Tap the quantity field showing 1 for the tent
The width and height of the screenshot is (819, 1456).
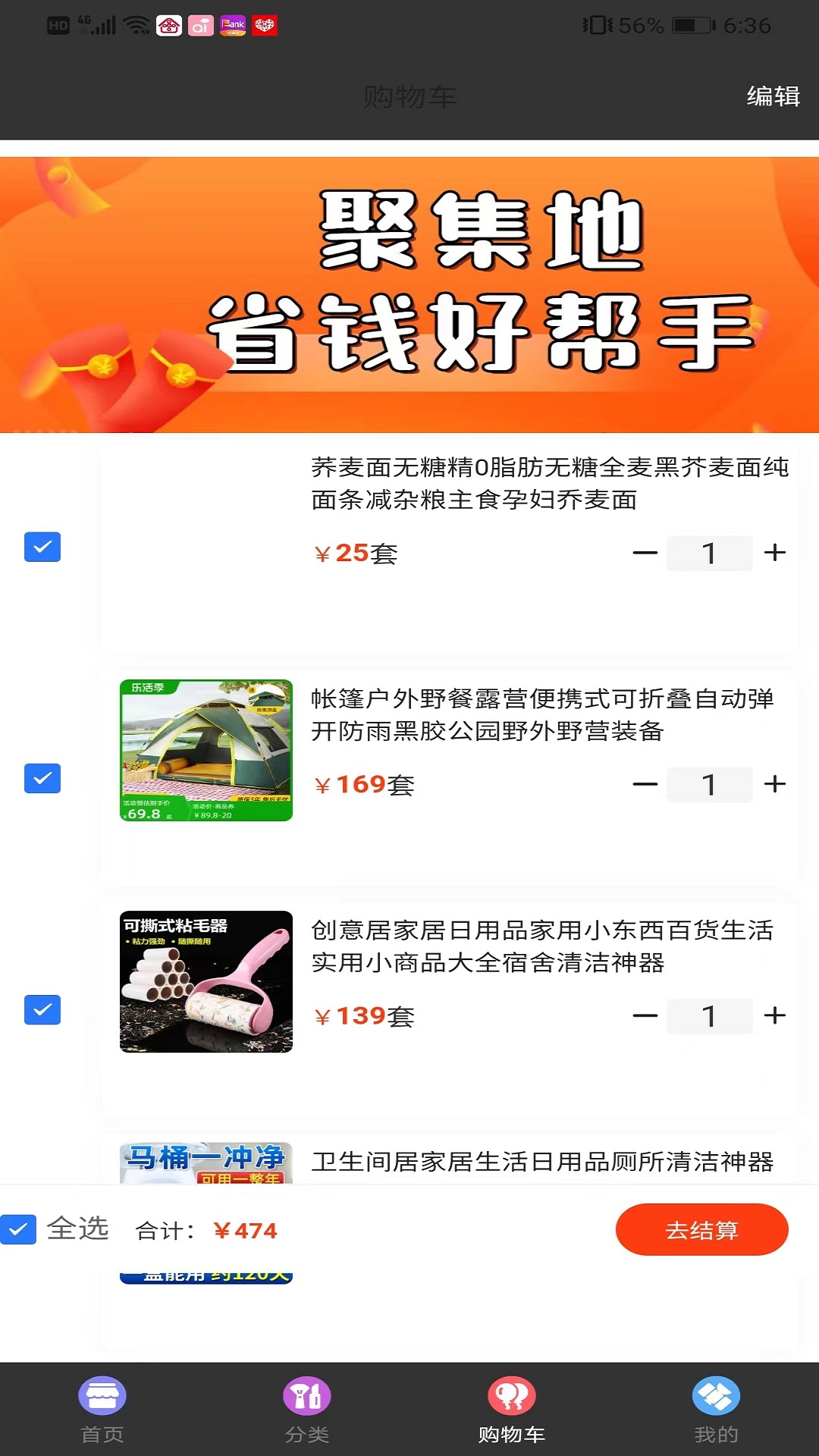click(710, 784)
